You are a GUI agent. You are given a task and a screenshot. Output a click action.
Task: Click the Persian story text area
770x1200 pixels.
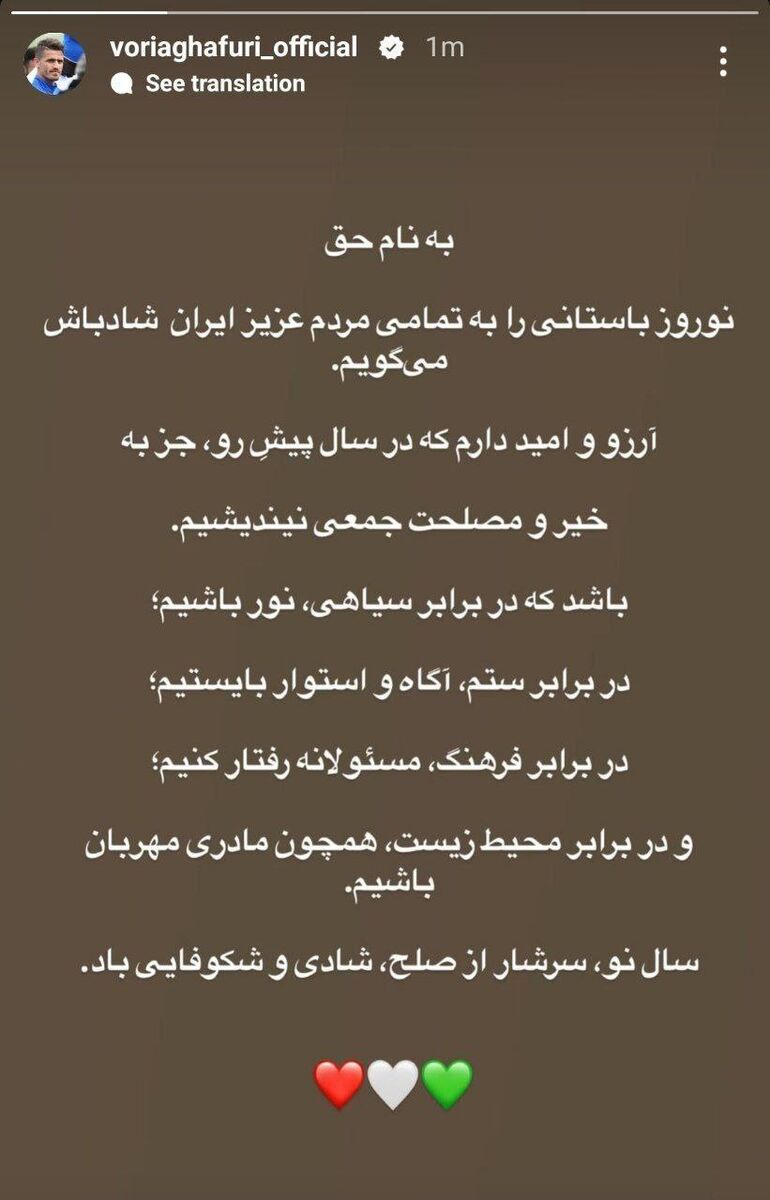[x=385, y=600]
